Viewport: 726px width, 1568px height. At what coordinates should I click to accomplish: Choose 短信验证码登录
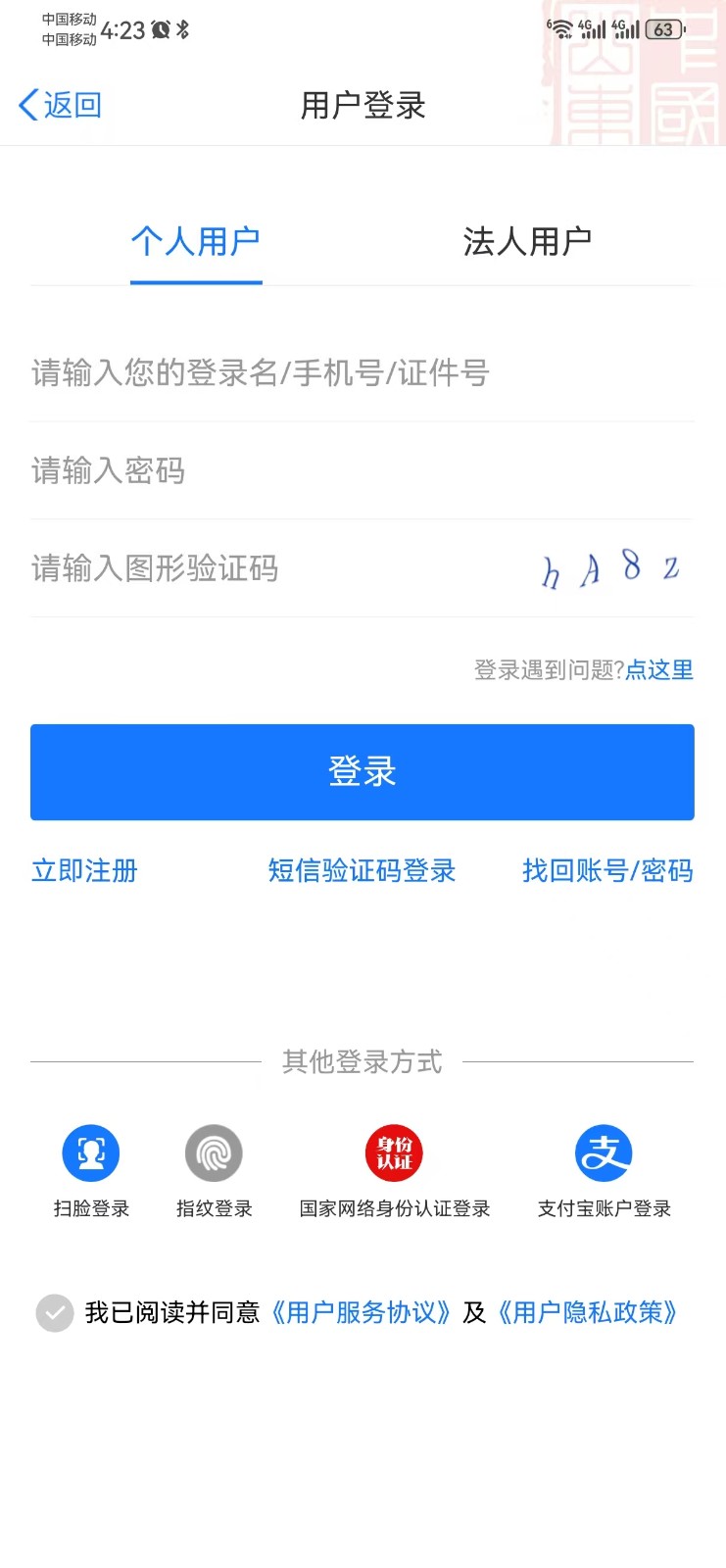point(363,871)
